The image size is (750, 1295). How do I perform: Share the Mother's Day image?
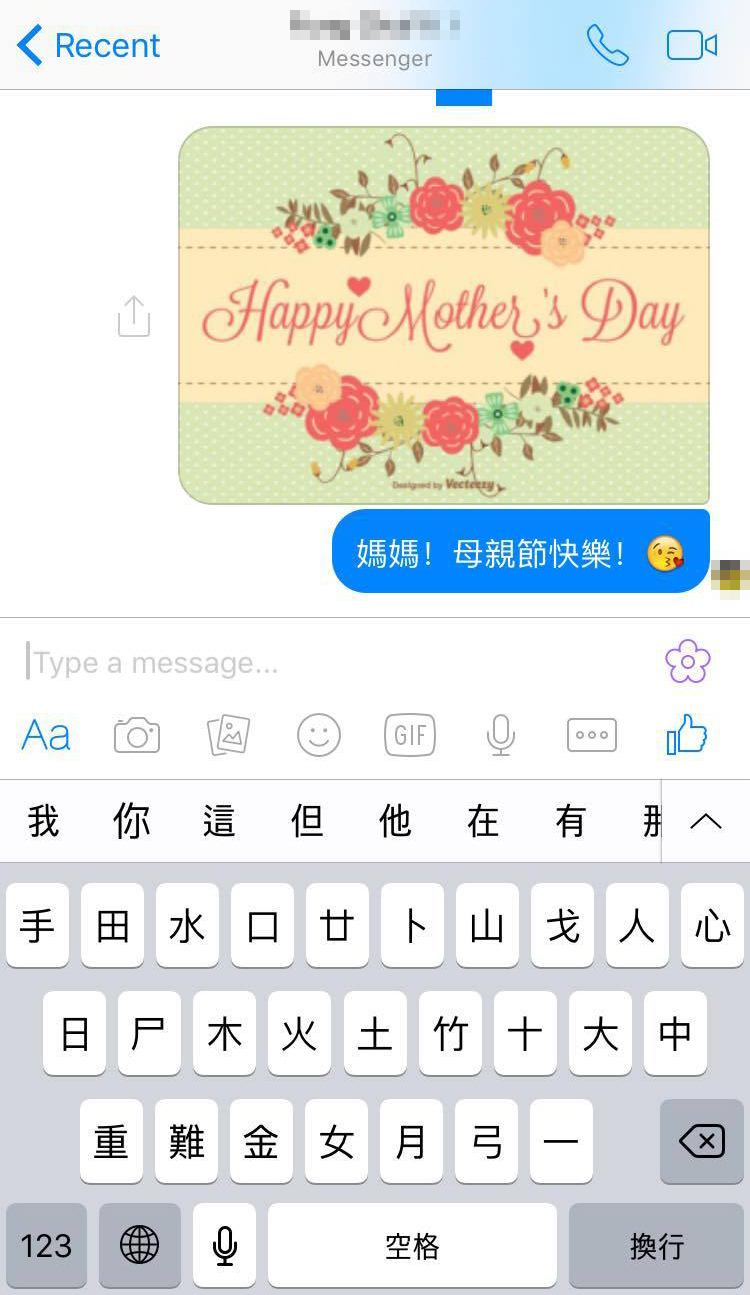[134, 317]
